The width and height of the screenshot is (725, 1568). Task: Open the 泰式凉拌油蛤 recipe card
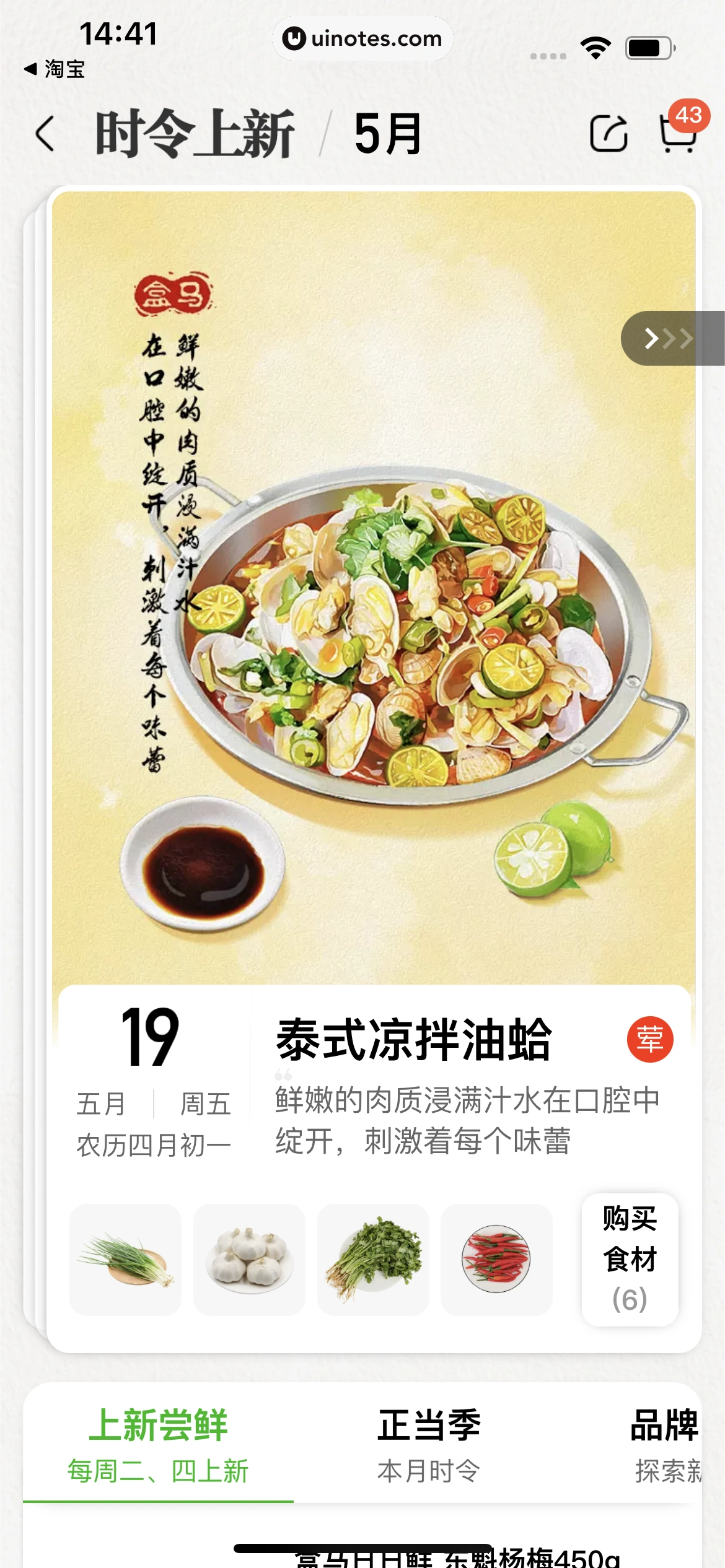[x=413, y=1040]
